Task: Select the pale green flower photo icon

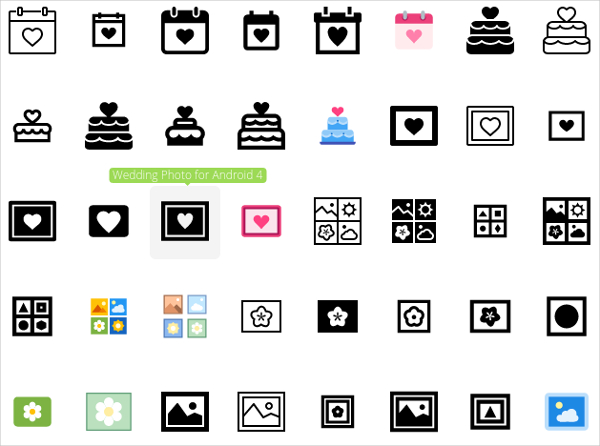Action: pos(108,411)
